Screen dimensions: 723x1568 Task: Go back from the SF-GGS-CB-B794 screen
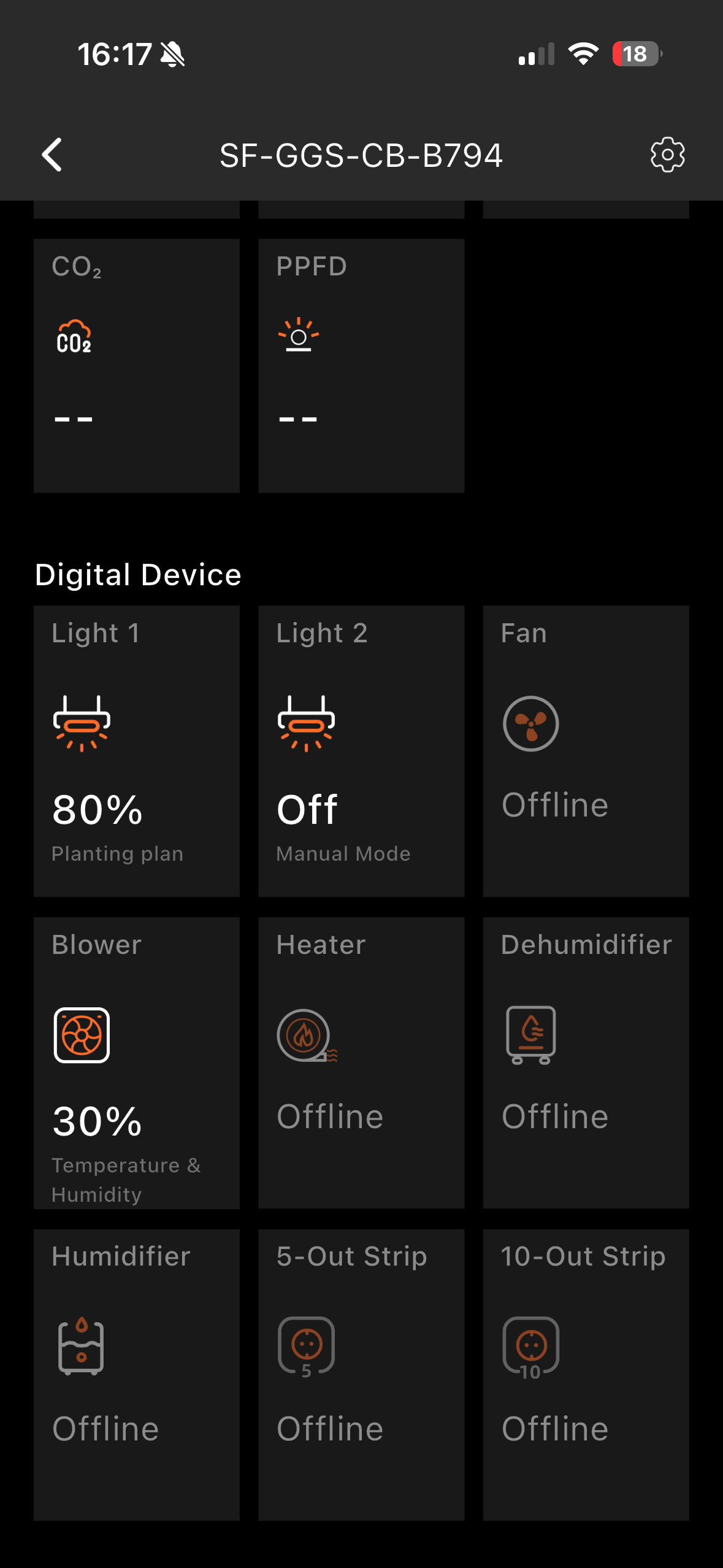(53, 155)
